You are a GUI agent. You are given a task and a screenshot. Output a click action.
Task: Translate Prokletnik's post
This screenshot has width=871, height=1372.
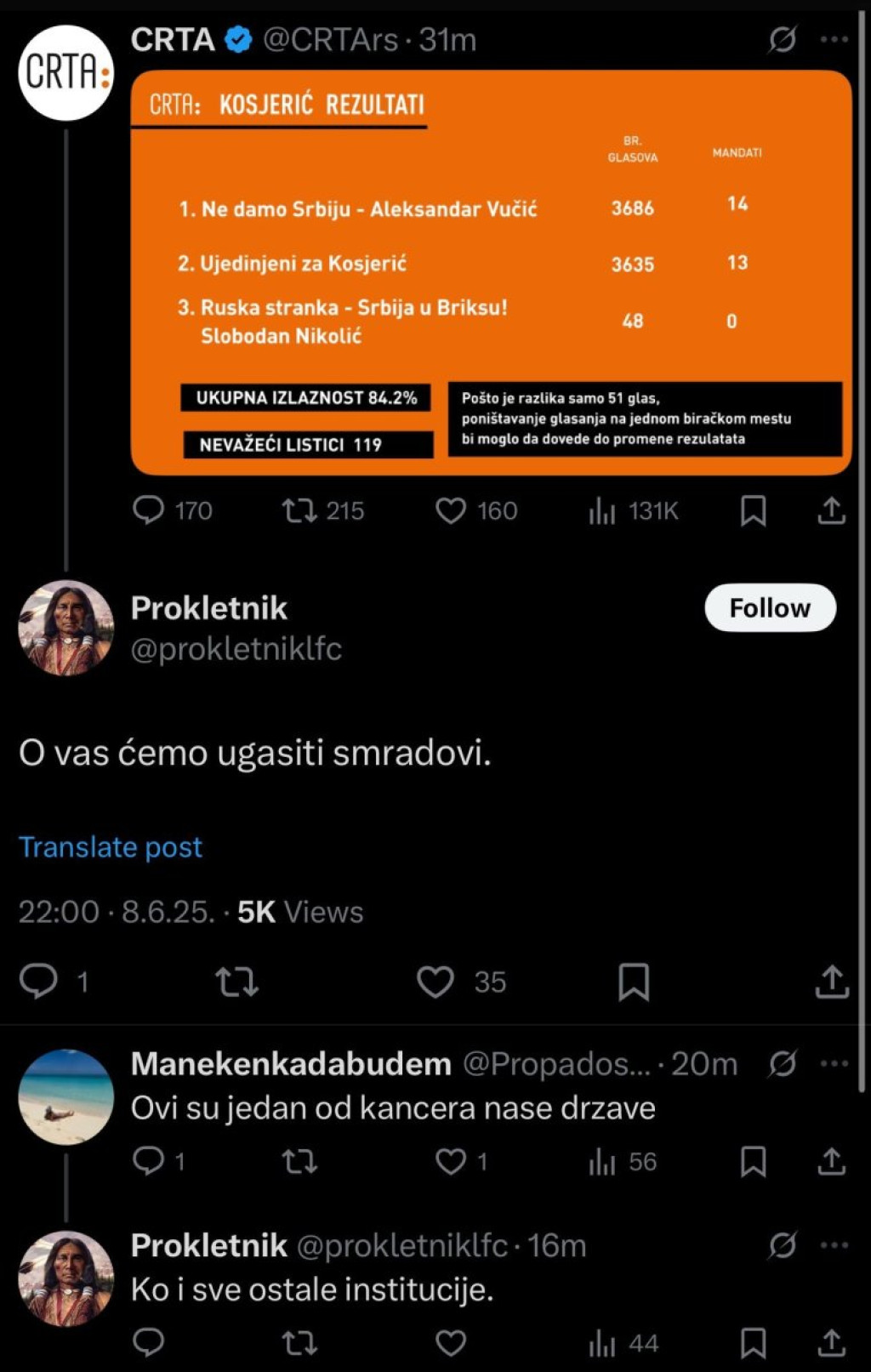tap(111, 847)
